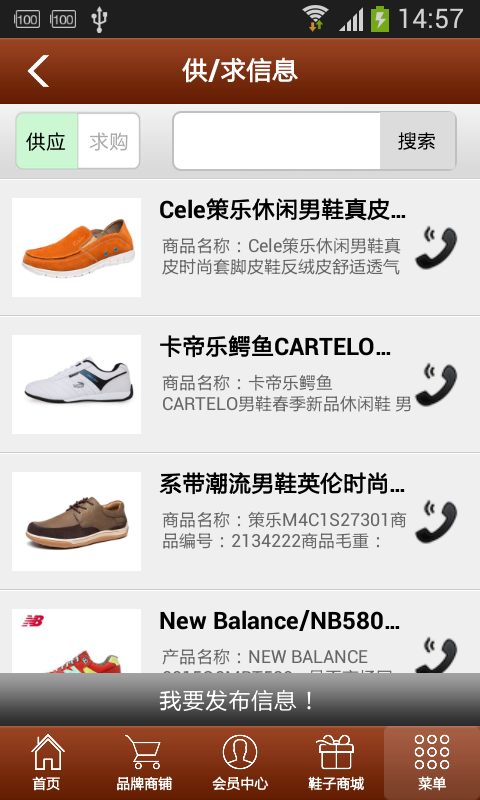Go to the 首页 tab
Viewport: 480px width, 800px height.
point(47,763)
